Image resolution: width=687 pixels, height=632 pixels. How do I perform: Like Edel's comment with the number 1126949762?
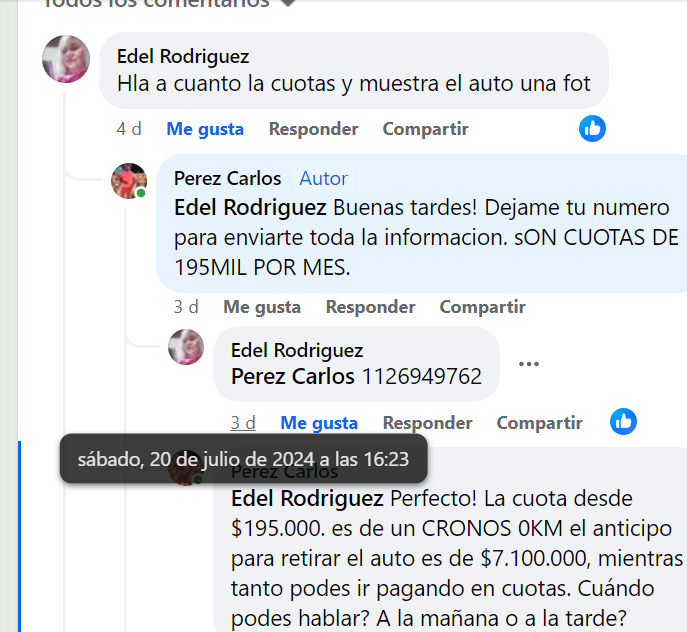319,423
